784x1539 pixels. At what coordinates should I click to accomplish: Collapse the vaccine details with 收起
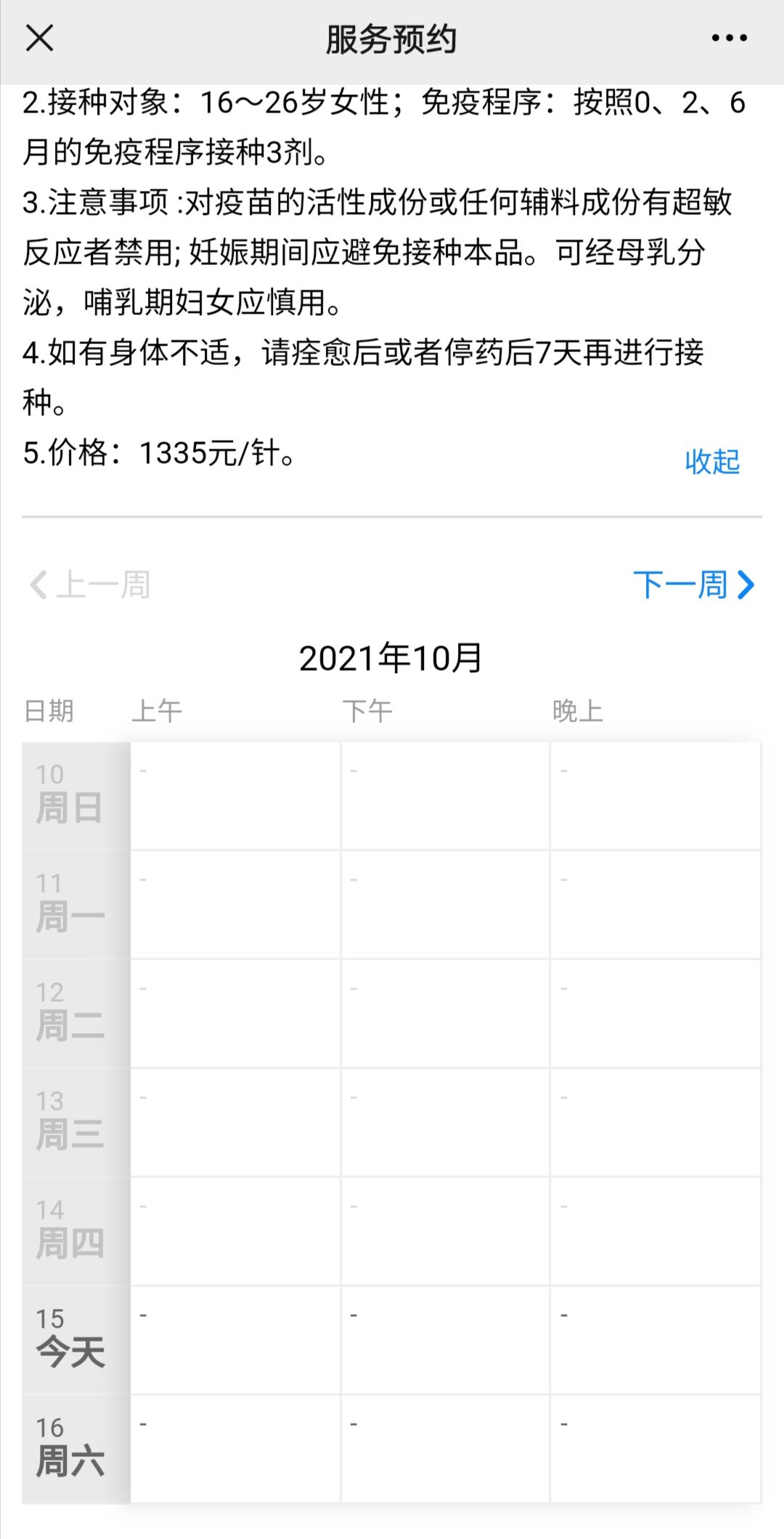[x=711, y=462]
